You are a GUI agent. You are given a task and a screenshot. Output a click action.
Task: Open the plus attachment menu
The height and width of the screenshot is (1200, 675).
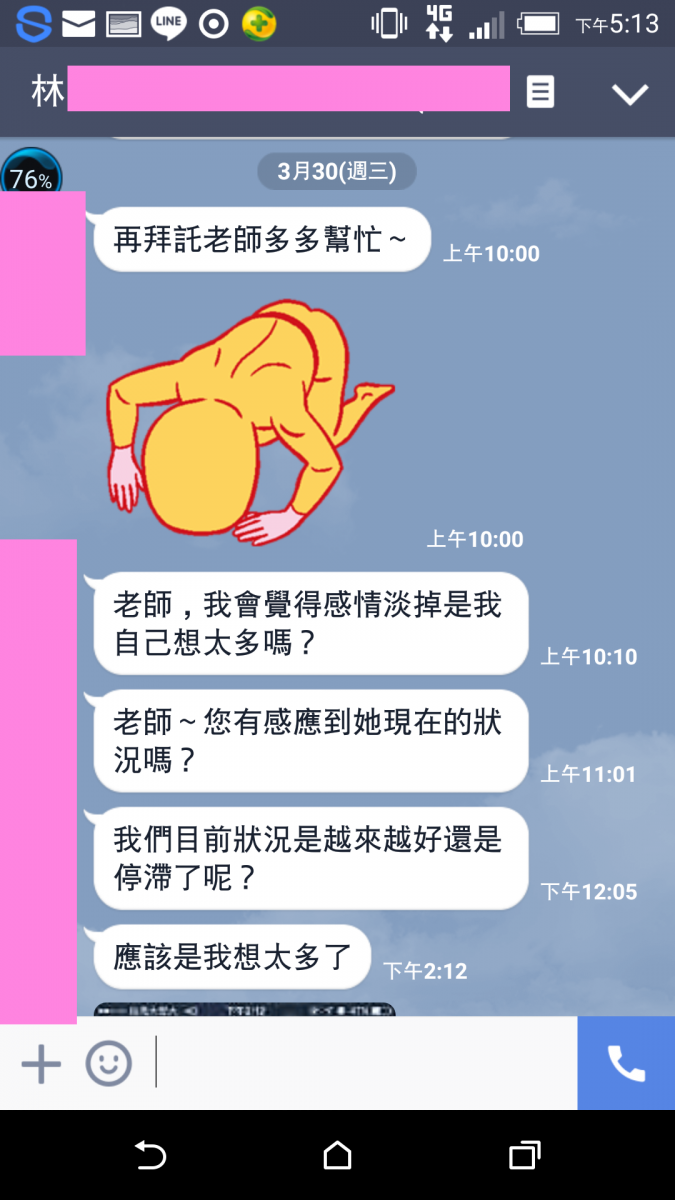click(41, 1064)
